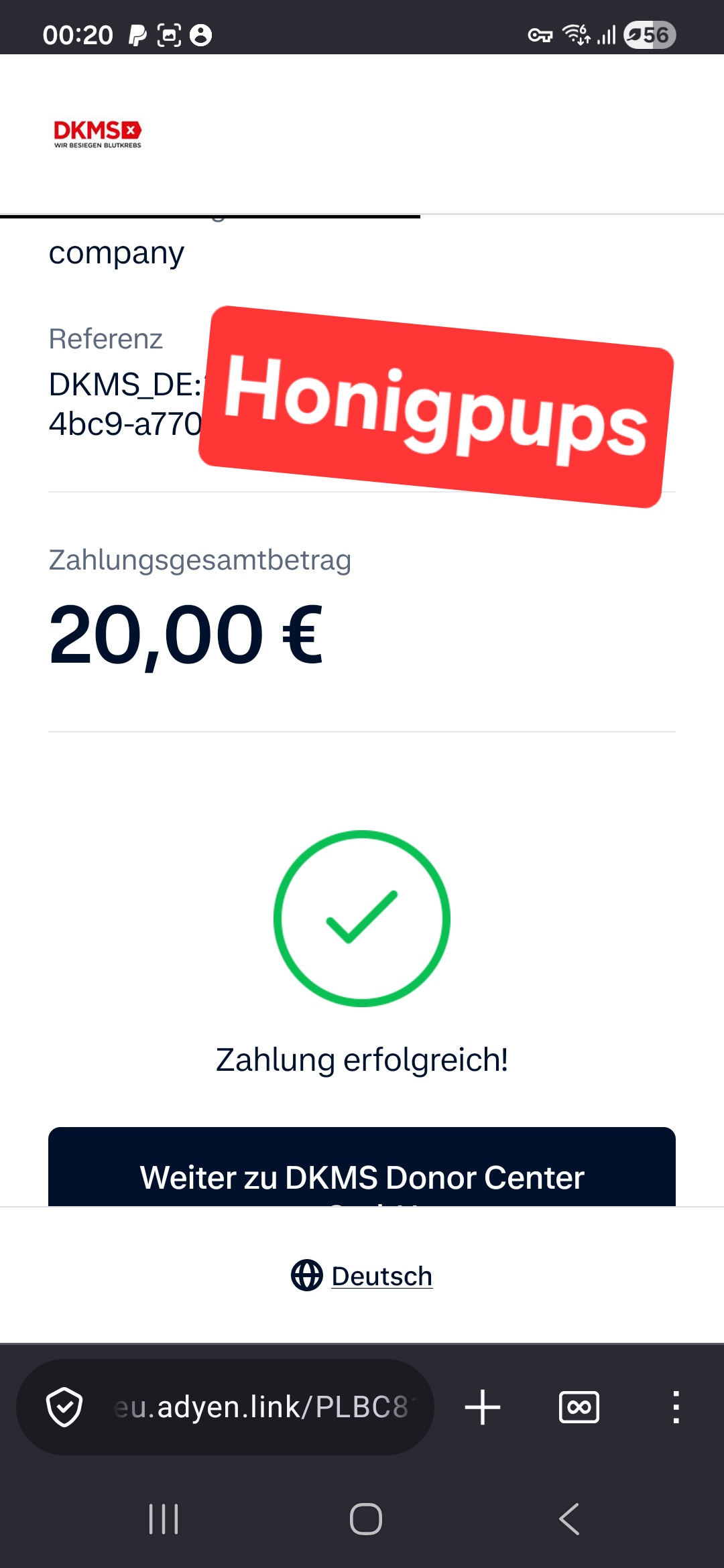The width and height of the screenshot is (724, 1568).
Task: View site security shield info
Action: (64, 1407)
